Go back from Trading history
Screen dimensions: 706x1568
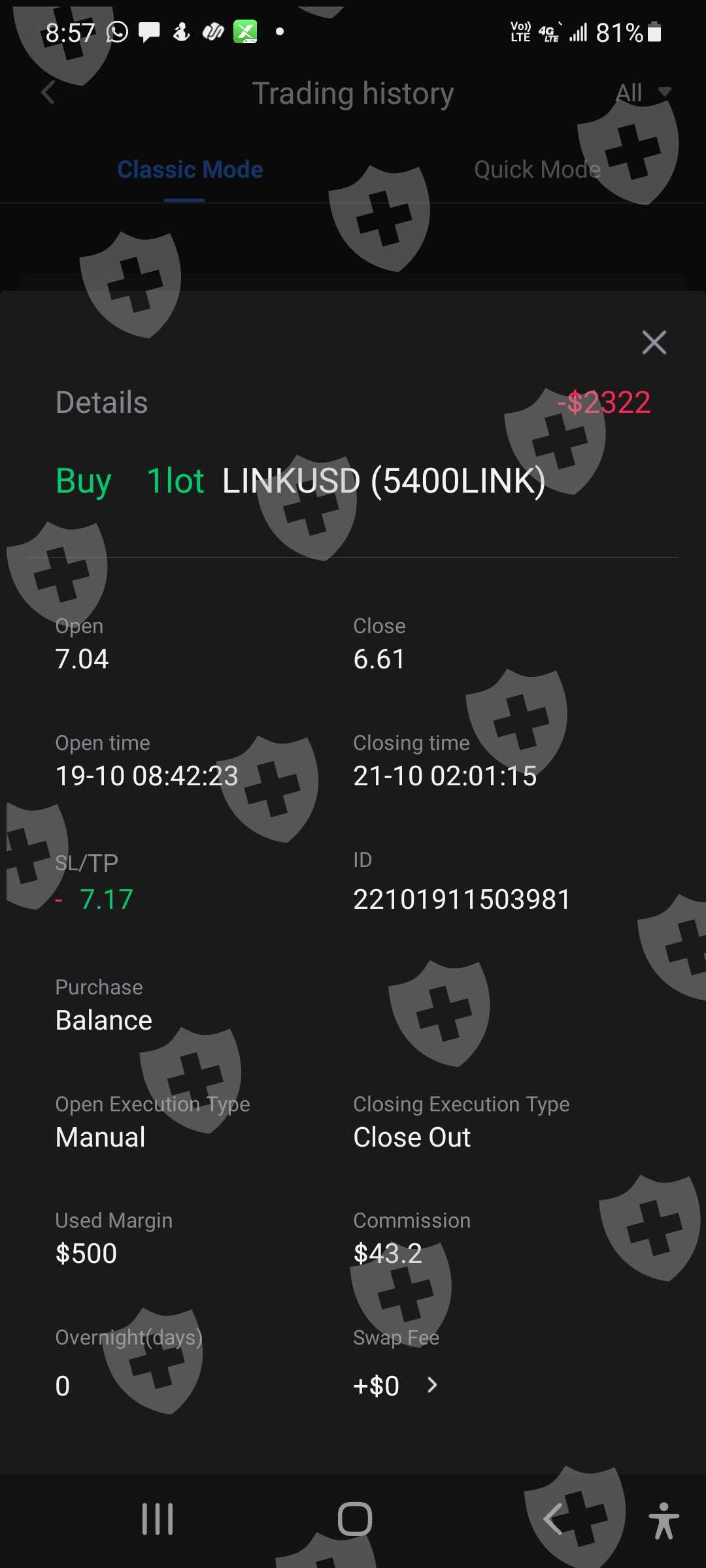[x=48, y=93]
